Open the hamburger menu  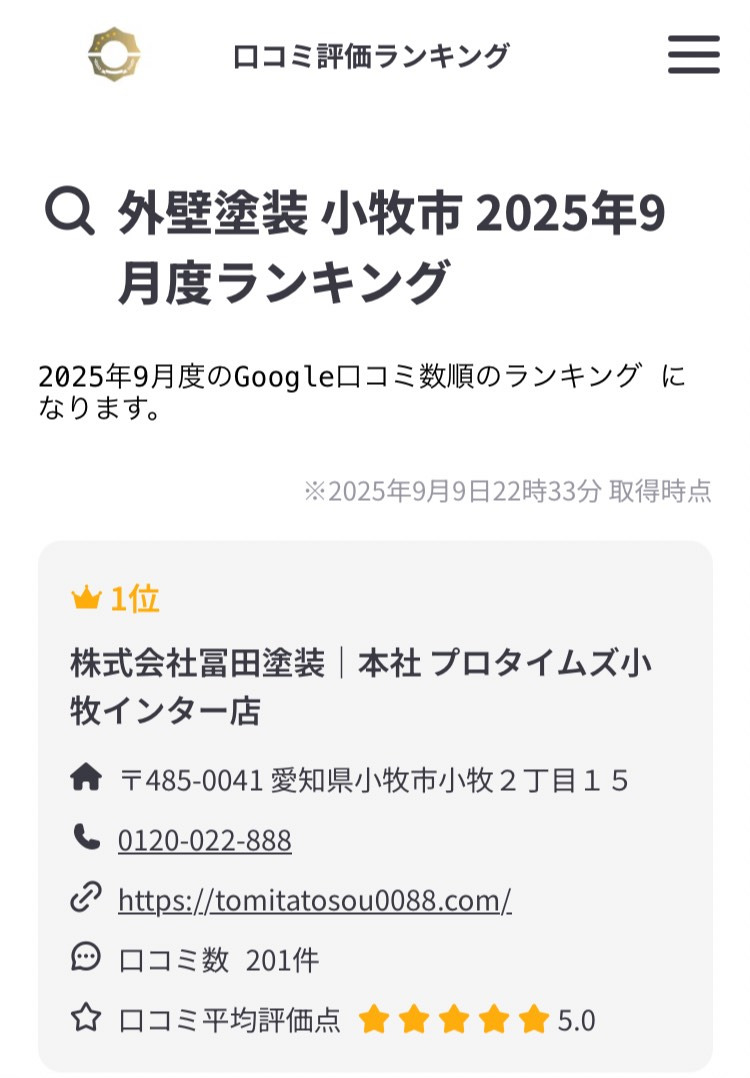(x=693, y=55)
